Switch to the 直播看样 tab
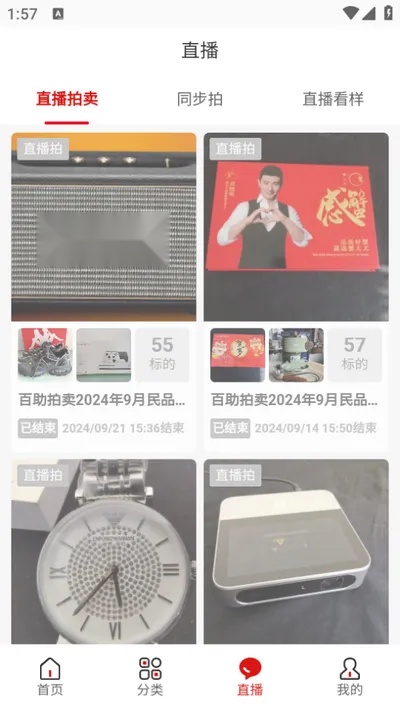The height and width of the screenshot is (711, 400). pos(333,99)
